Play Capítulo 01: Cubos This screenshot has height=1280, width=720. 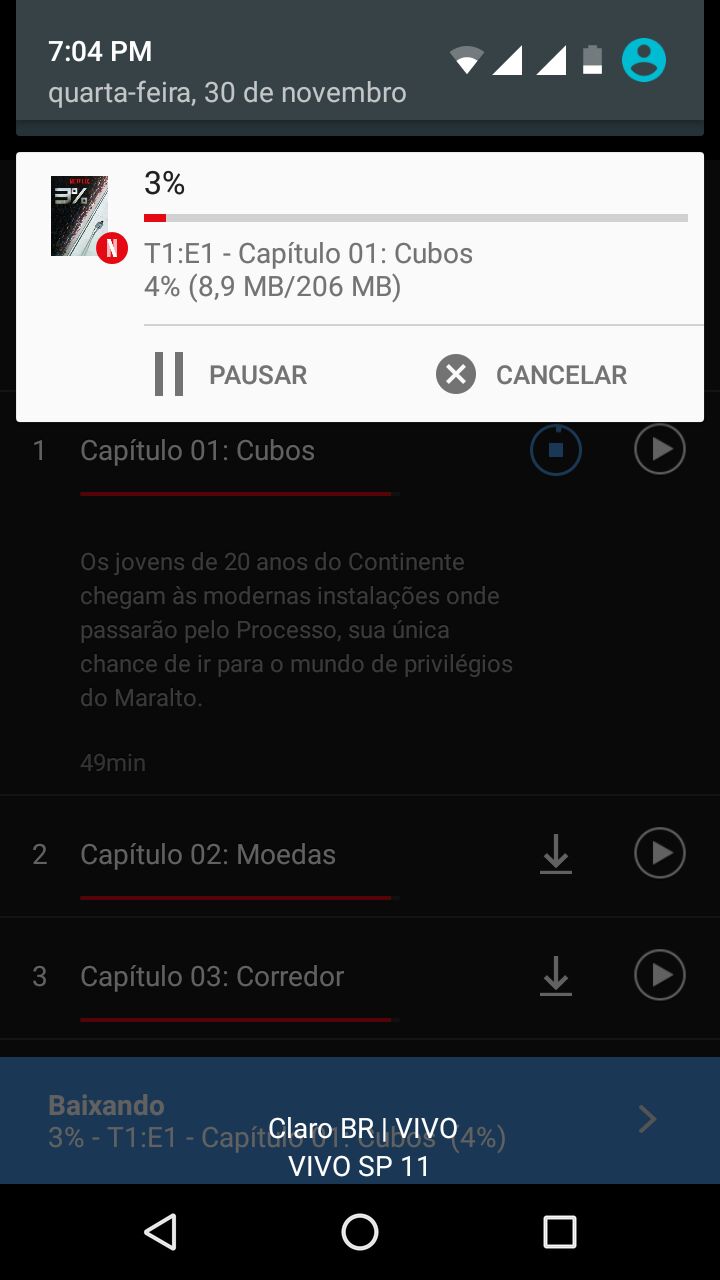[x=660, y=450]
